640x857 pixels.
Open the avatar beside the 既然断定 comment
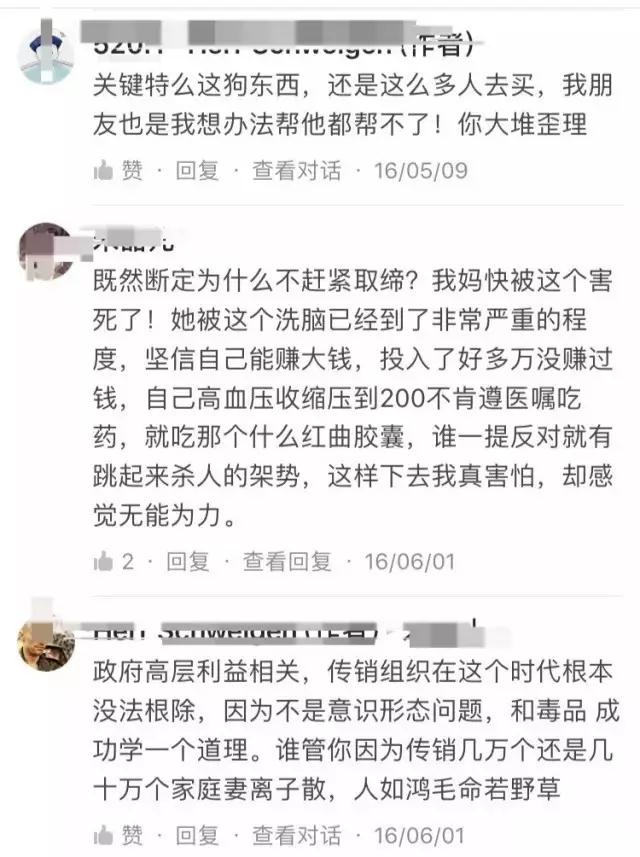click(45, 251)
